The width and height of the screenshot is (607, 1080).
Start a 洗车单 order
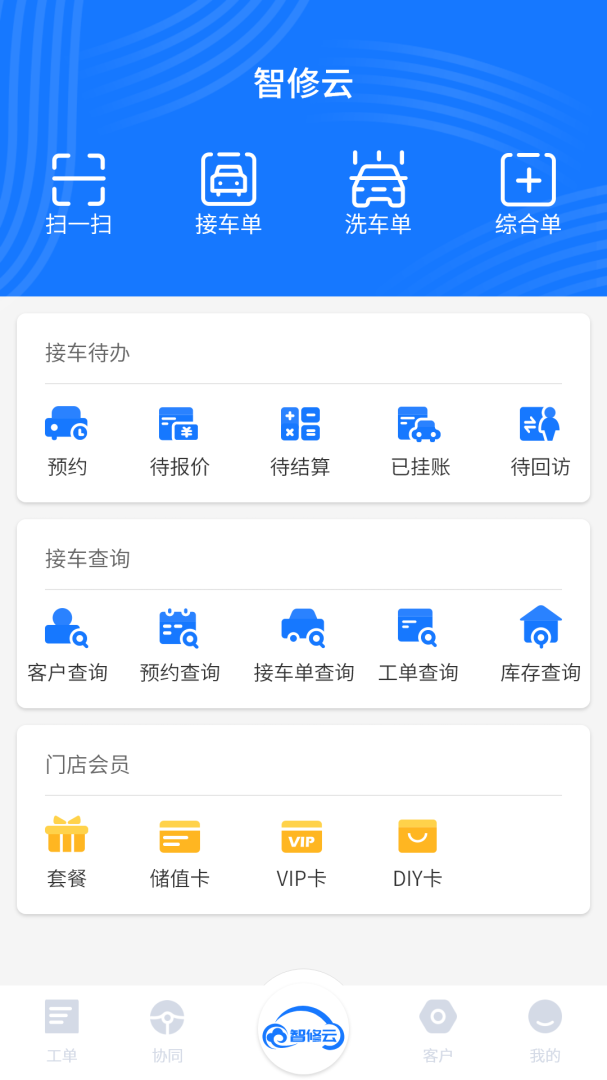point(378,193)
